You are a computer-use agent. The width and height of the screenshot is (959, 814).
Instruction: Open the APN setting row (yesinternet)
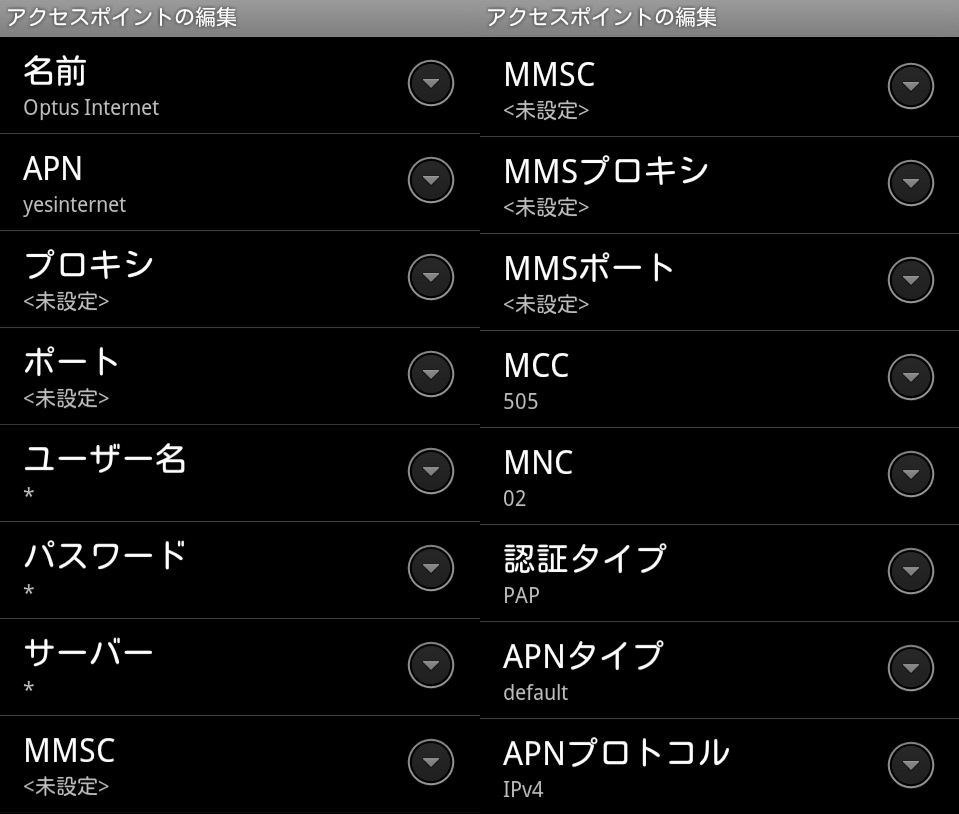tap(200, 183)
